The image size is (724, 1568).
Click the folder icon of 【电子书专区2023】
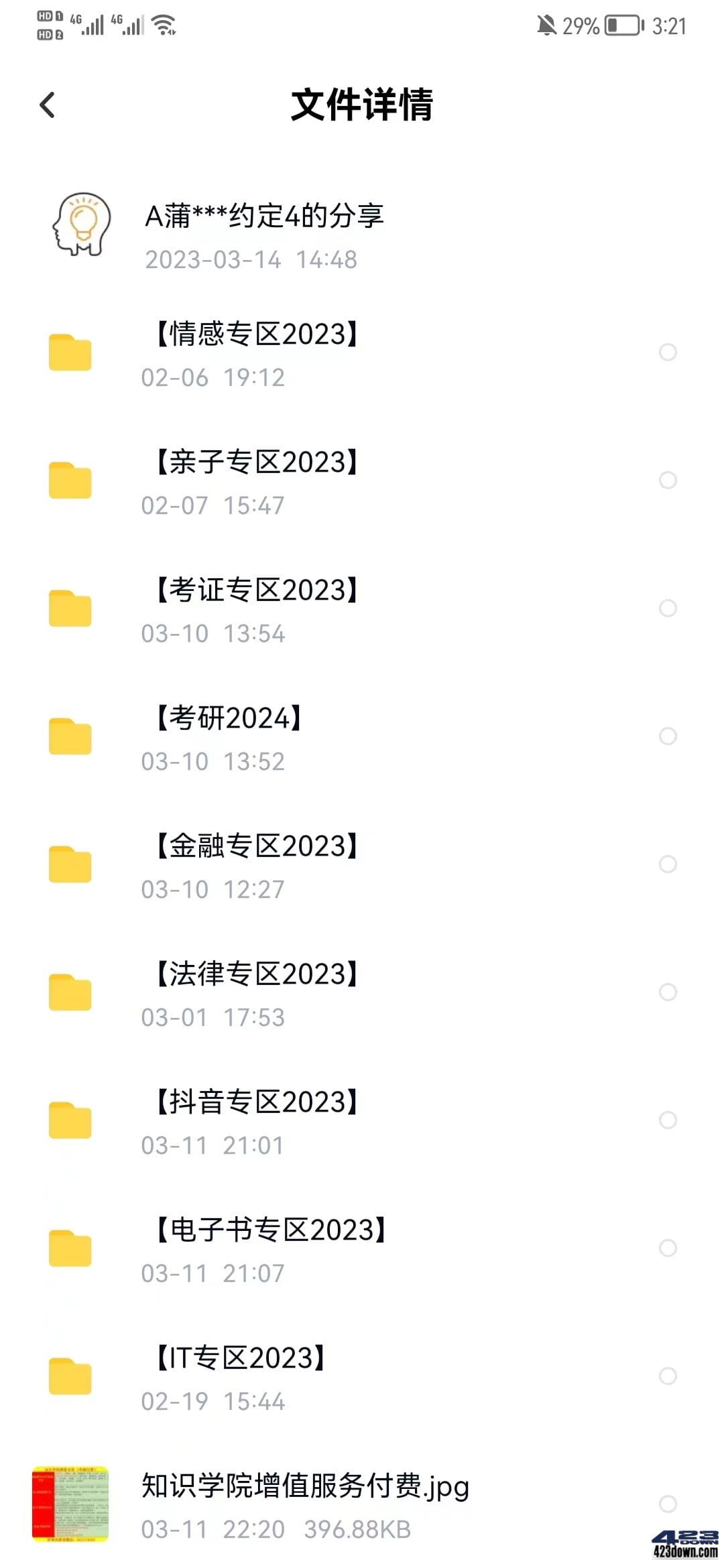click(69, 1248)
